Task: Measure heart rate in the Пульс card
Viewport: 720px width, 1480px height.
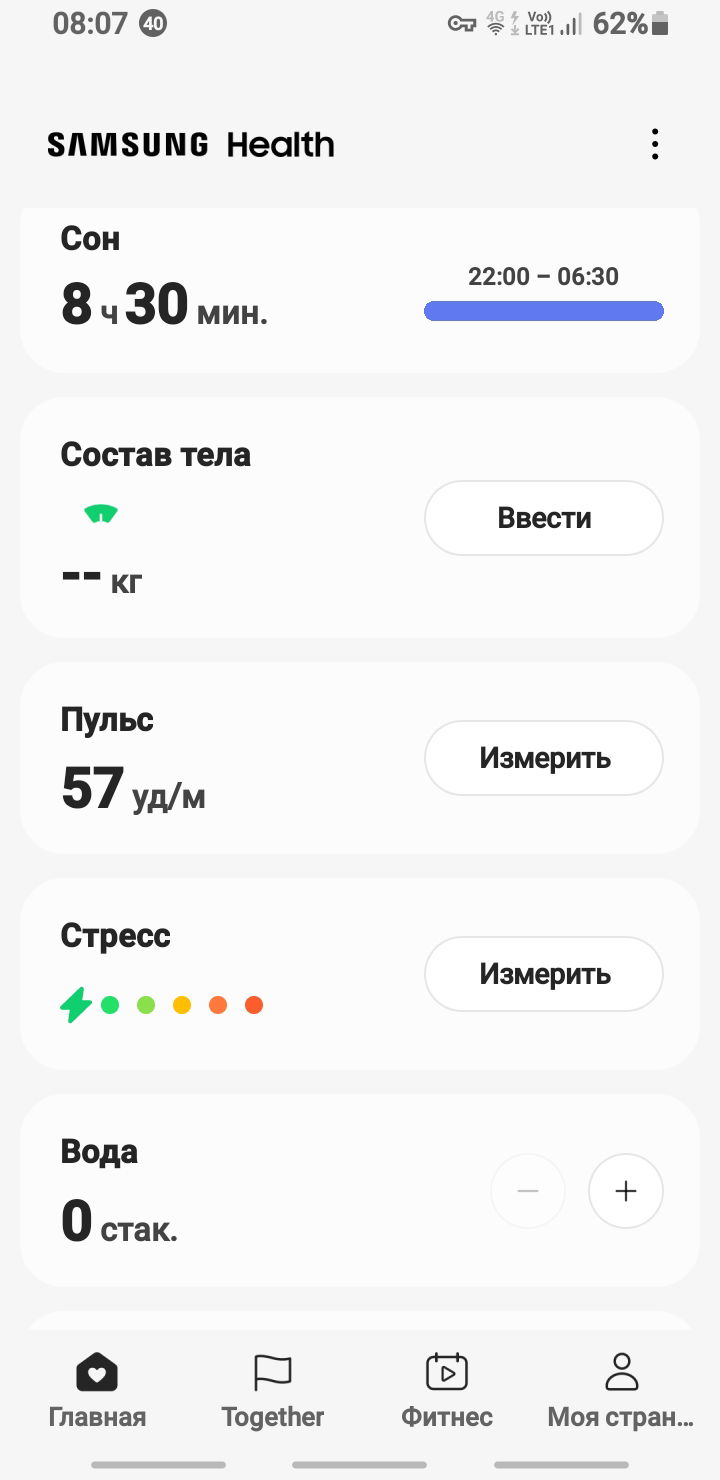Action: (544, 758)
